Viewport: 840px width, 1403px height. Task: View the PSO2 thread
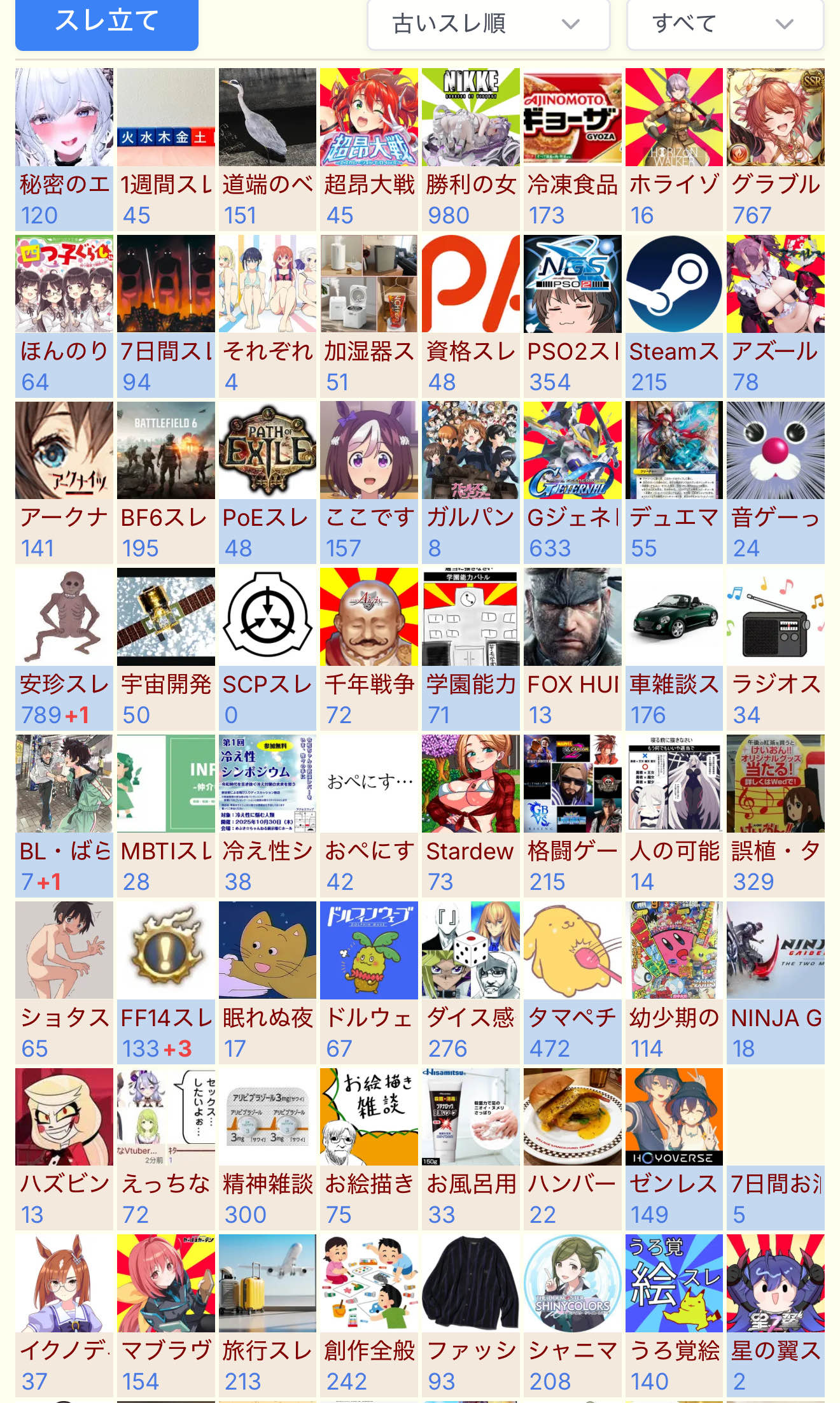point(572,316)
